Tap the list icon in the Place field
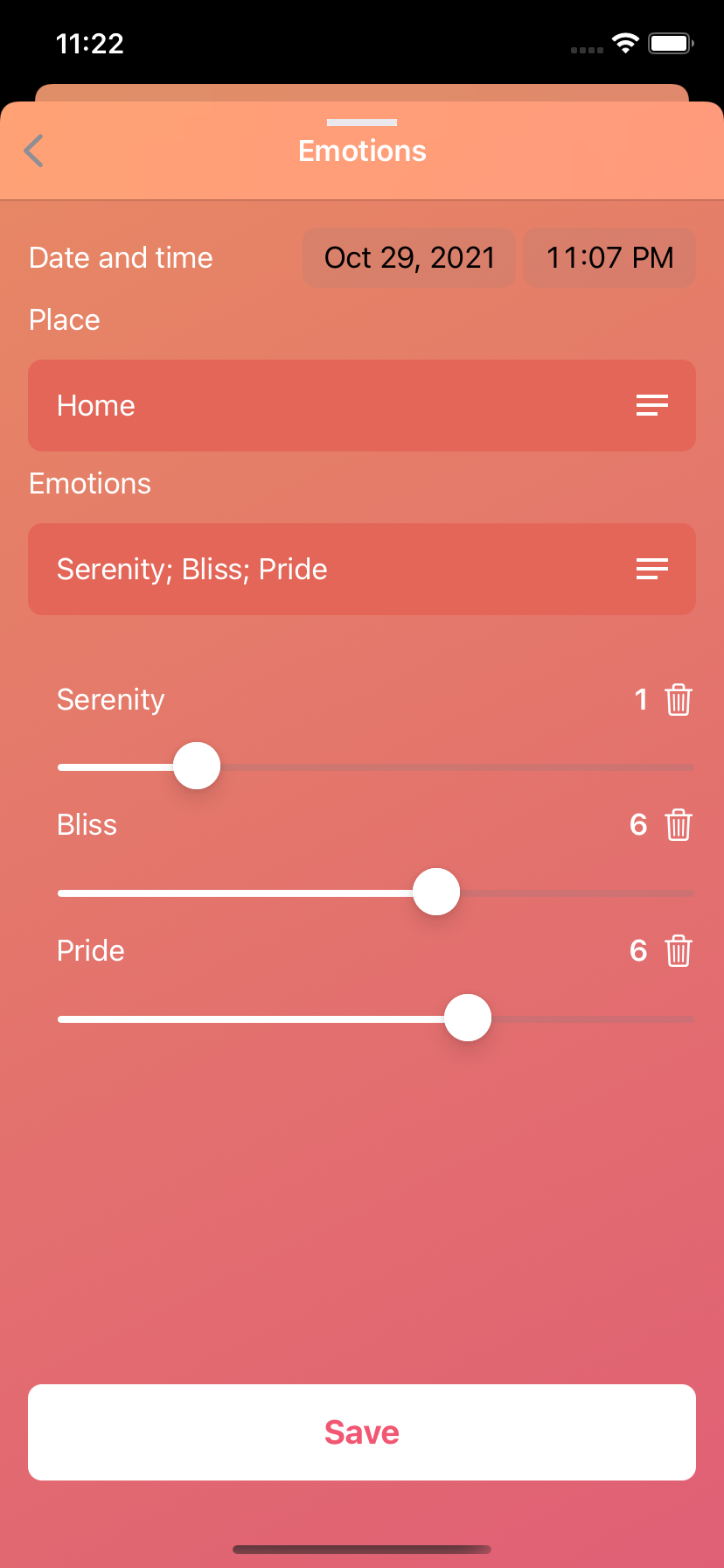Screen dimensions: 724x1568 click(651, 405)
